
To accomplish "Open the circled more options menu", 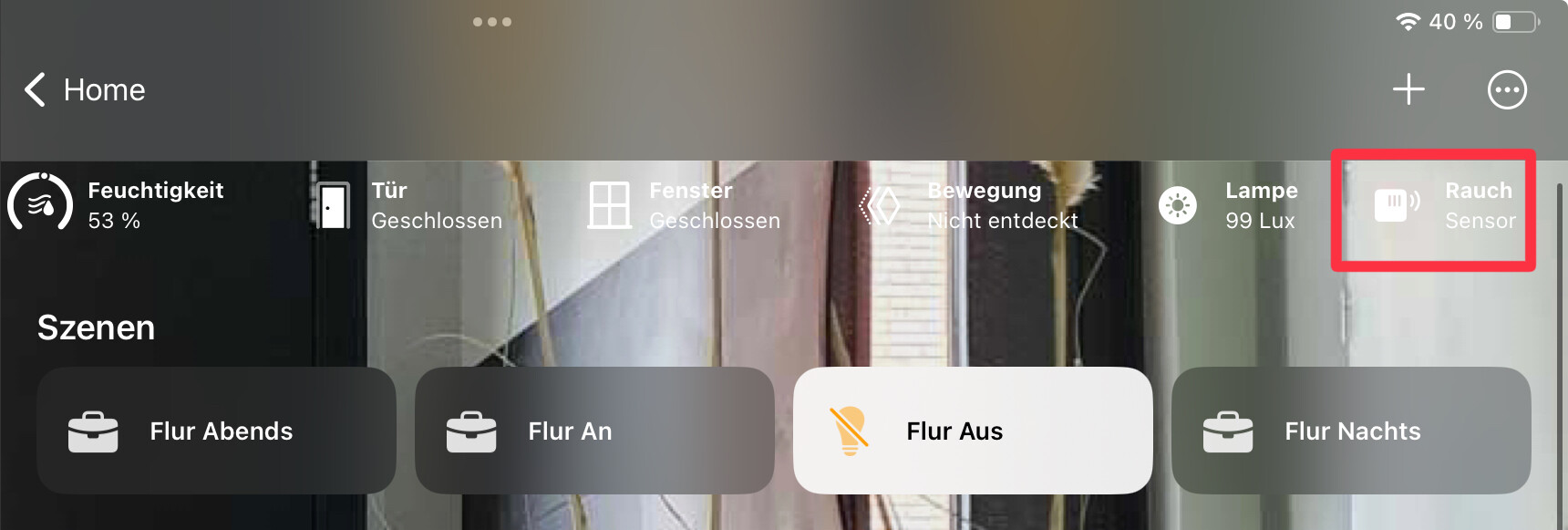I will 1506,89.
